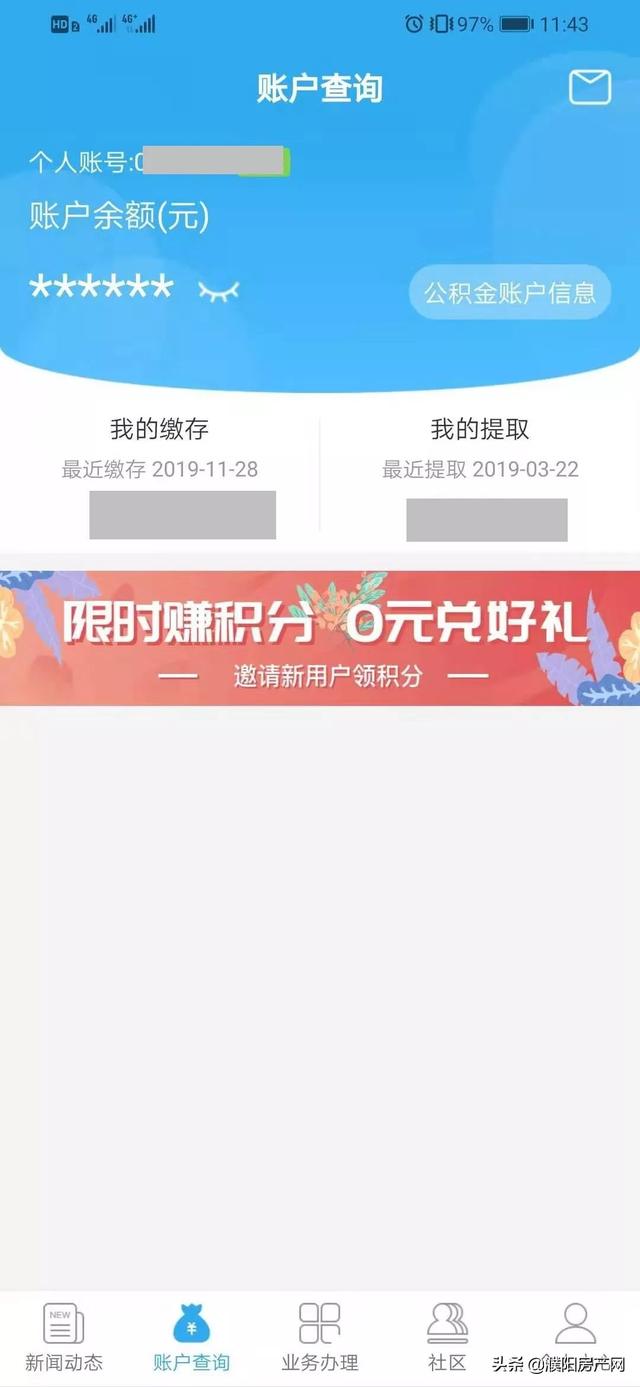Switch to the 社区 tab
Screen dimensions: 640x1387
447,1335
